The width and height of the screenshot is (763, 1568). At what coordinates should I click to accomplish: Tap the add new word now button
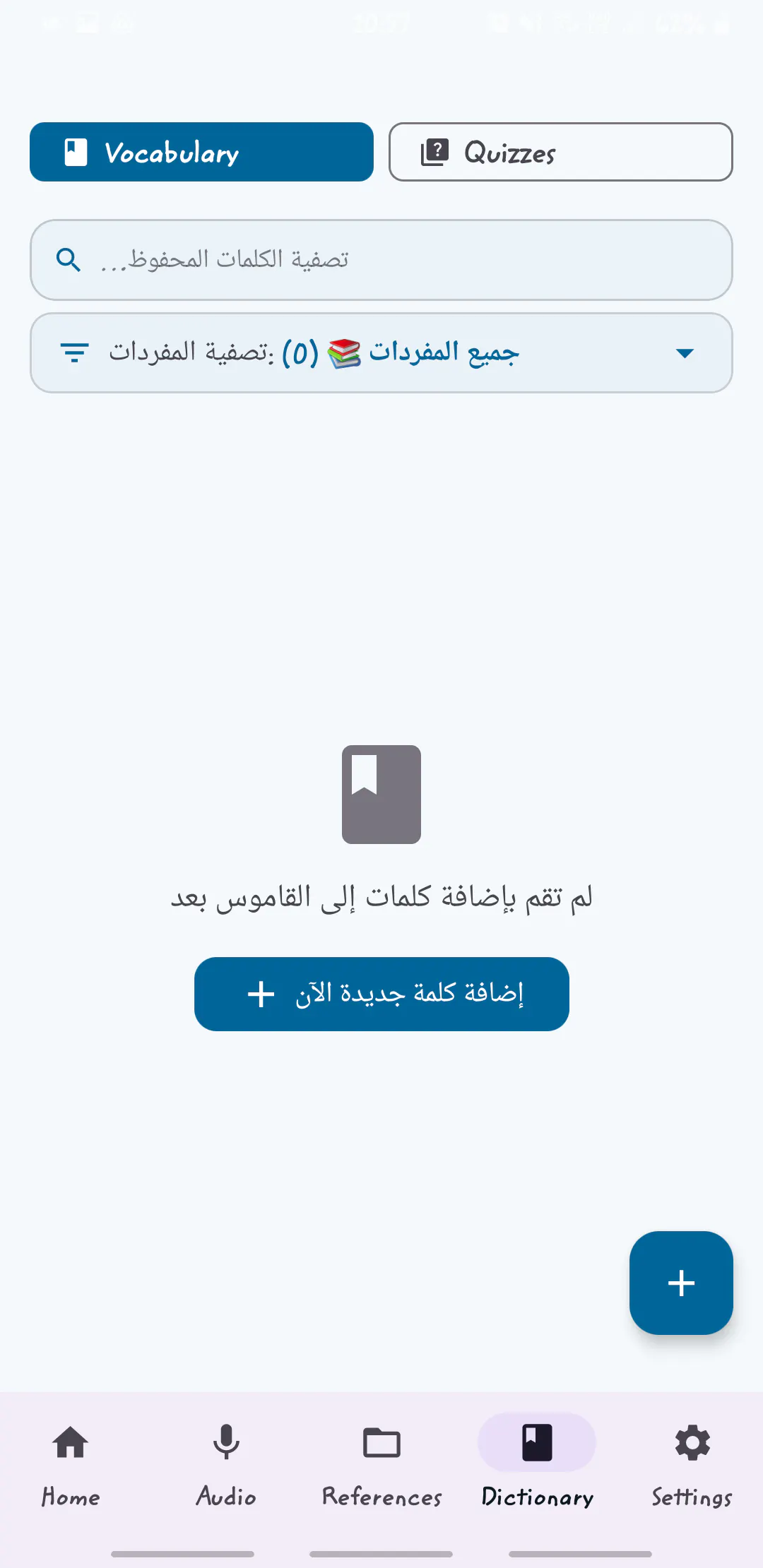[381, 994]
